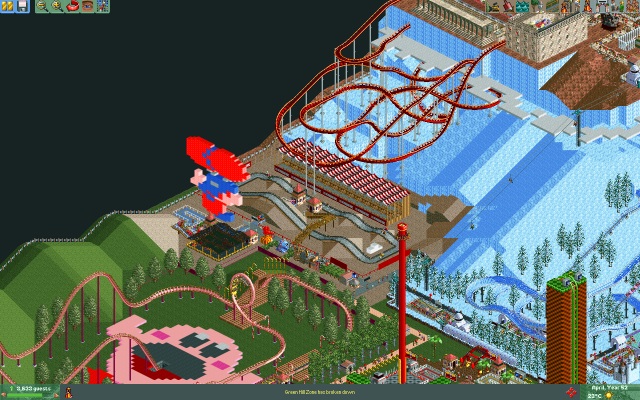The height and width of the screenshot is (400, 640).
Task: Open the park map
Action: point(102,6)
